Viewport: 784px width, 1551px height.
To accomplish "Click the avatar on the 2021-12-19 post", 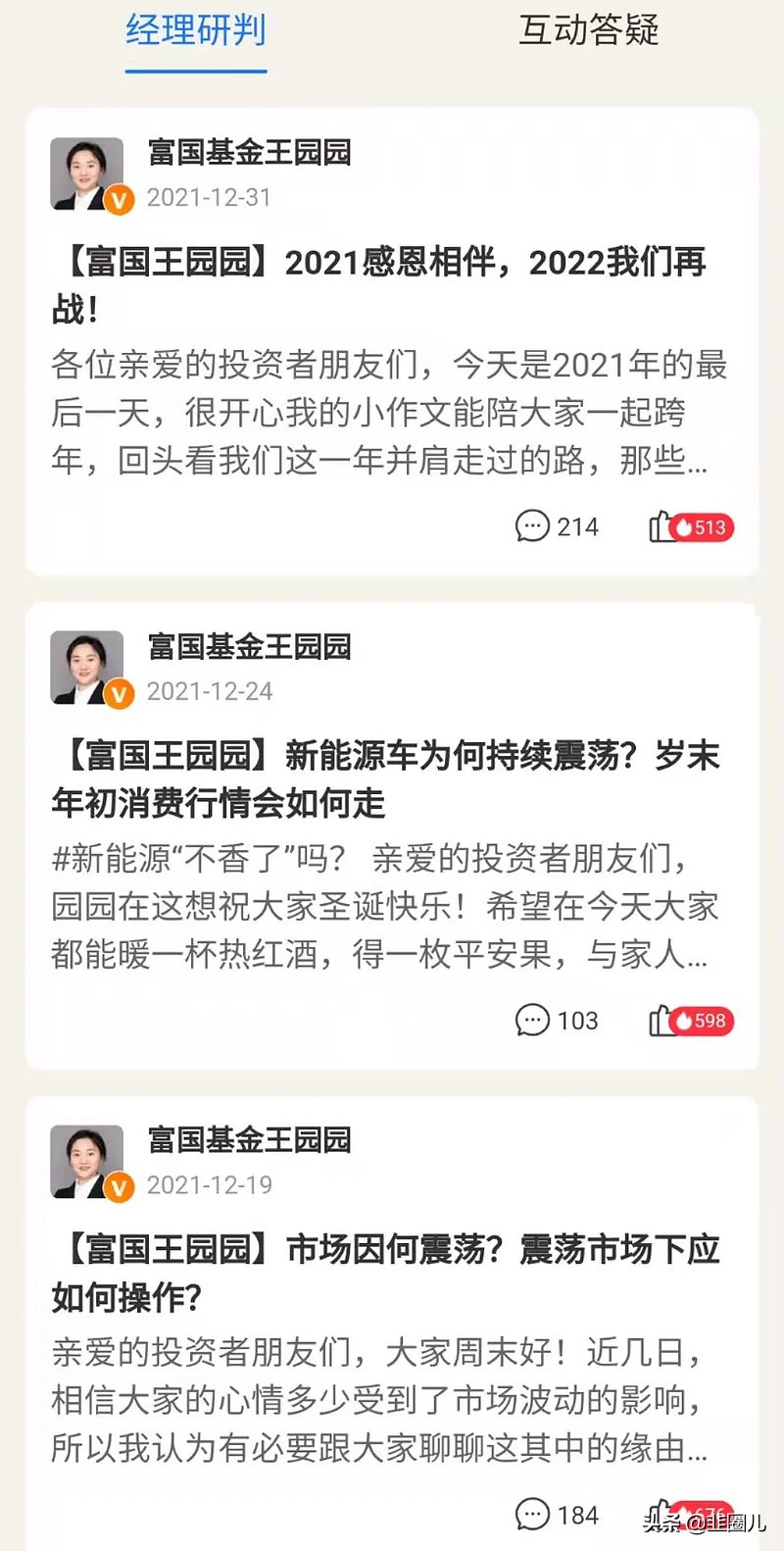I will pos(85,1160).
